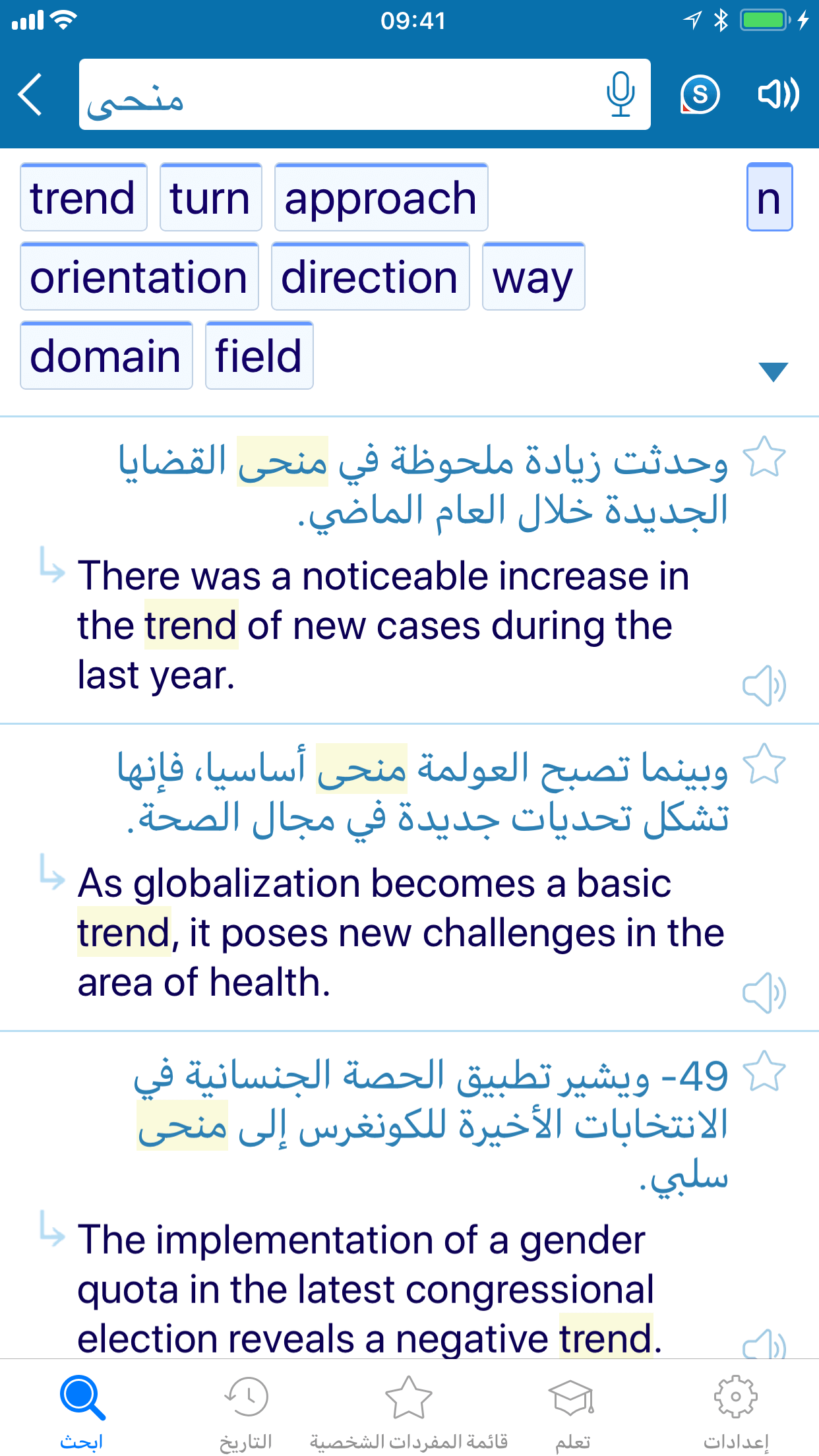819x1456 pixels.
Task: Play audio for the globalization example
Action: click(x=765, y=993)
